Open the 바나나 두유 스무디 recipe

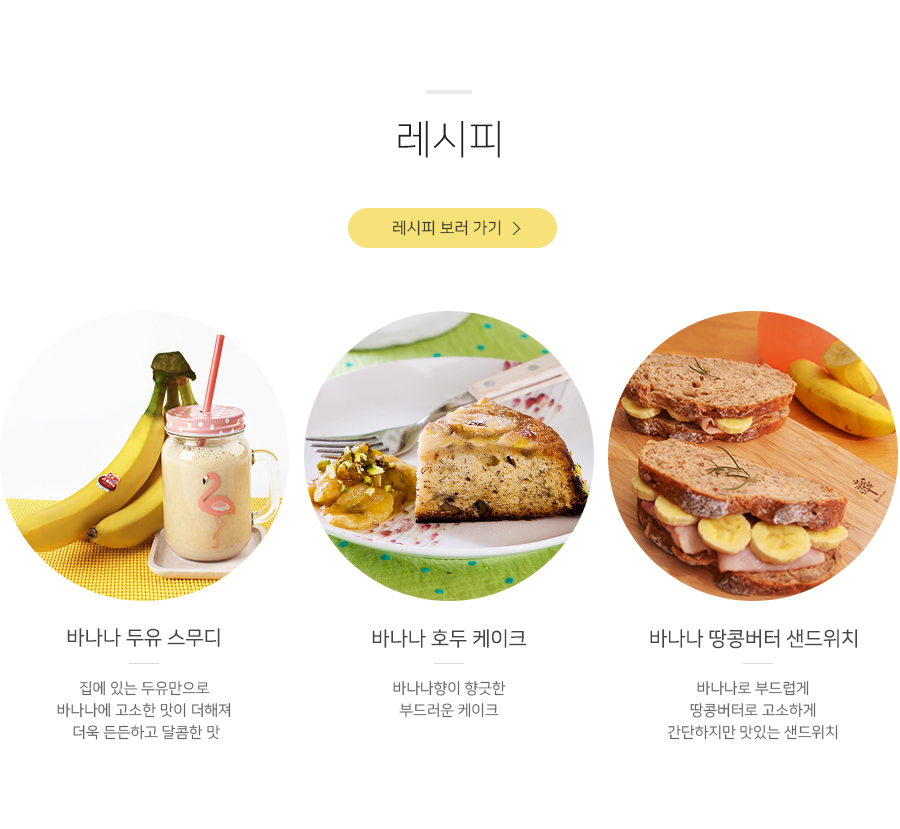[144, 456]
